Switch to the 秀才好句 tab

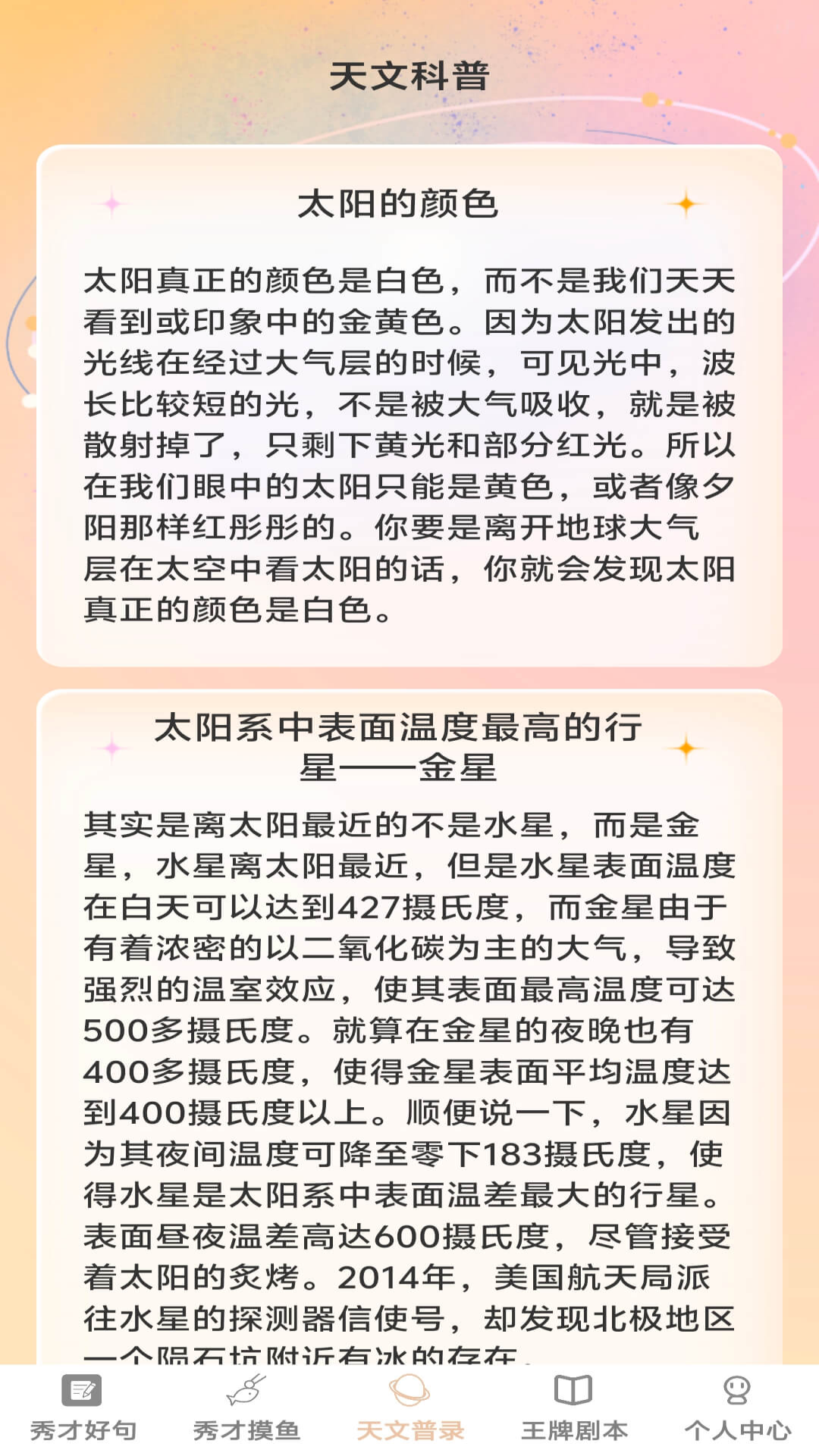click(82, 1409)
